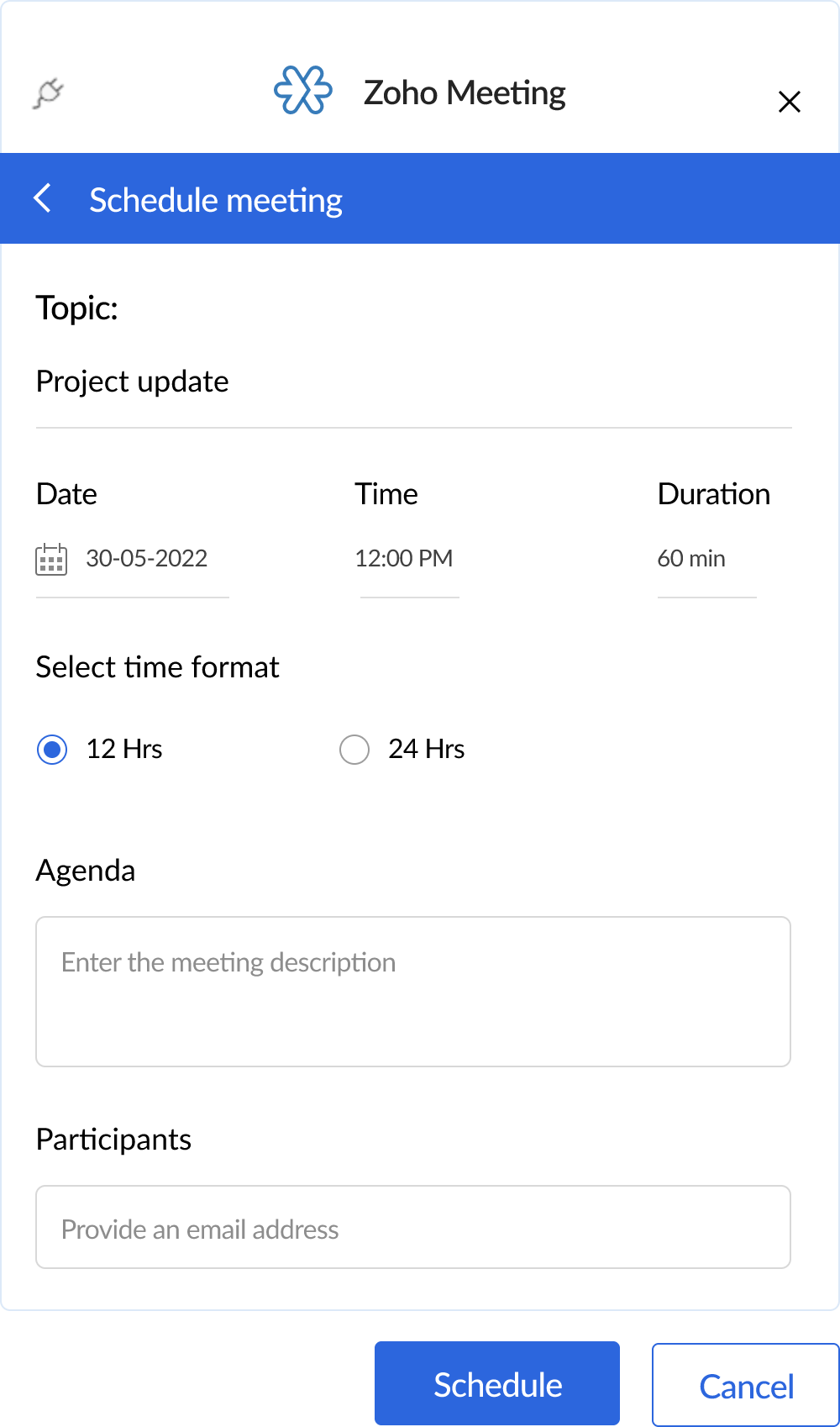Select the 12 Hrs time format

point(52,749)
